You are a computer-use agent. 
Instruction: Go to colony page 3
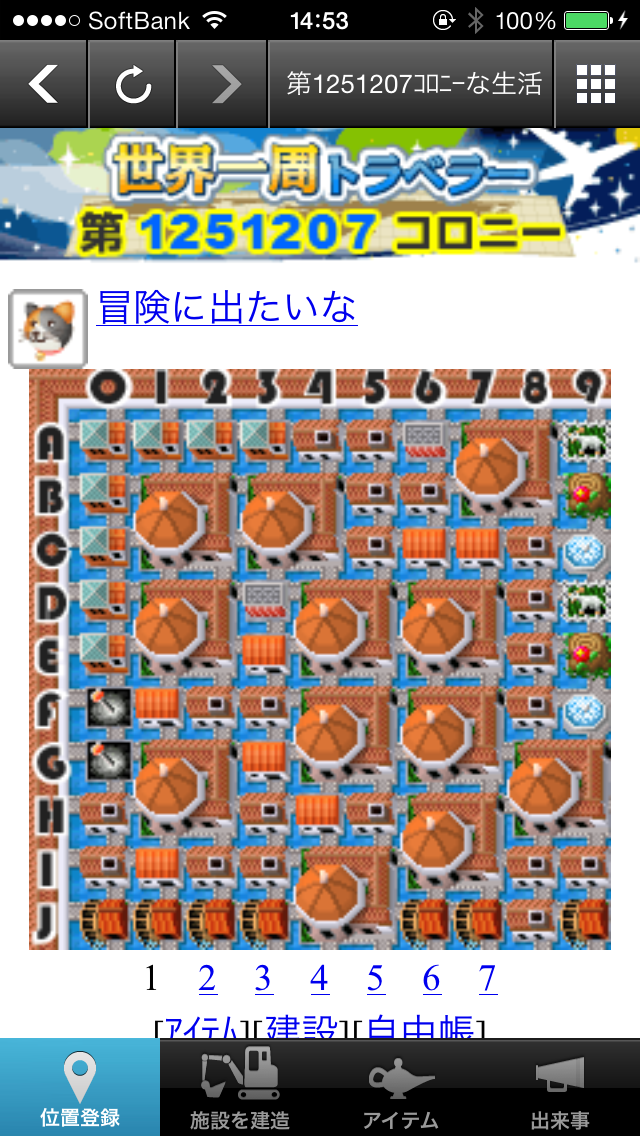[x=263, y=980]
